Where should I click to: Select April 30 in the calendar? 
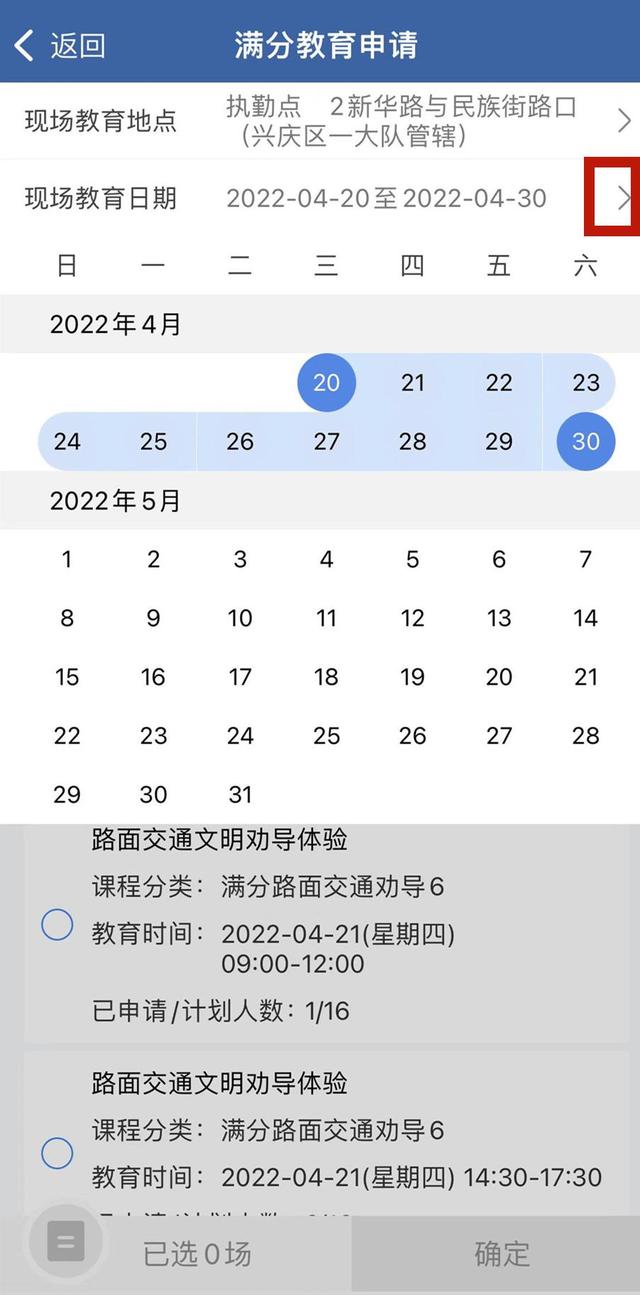(586, 441)
